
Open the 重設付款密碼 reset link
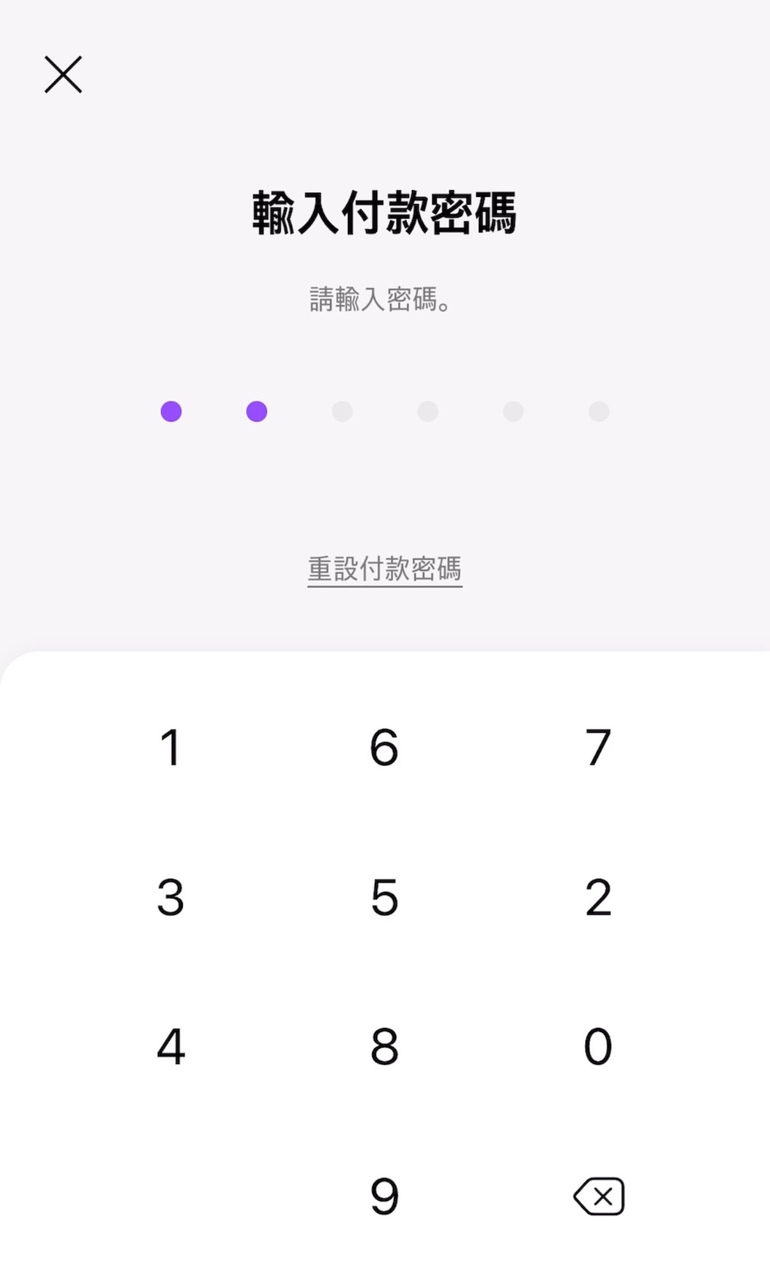point(385,569)
